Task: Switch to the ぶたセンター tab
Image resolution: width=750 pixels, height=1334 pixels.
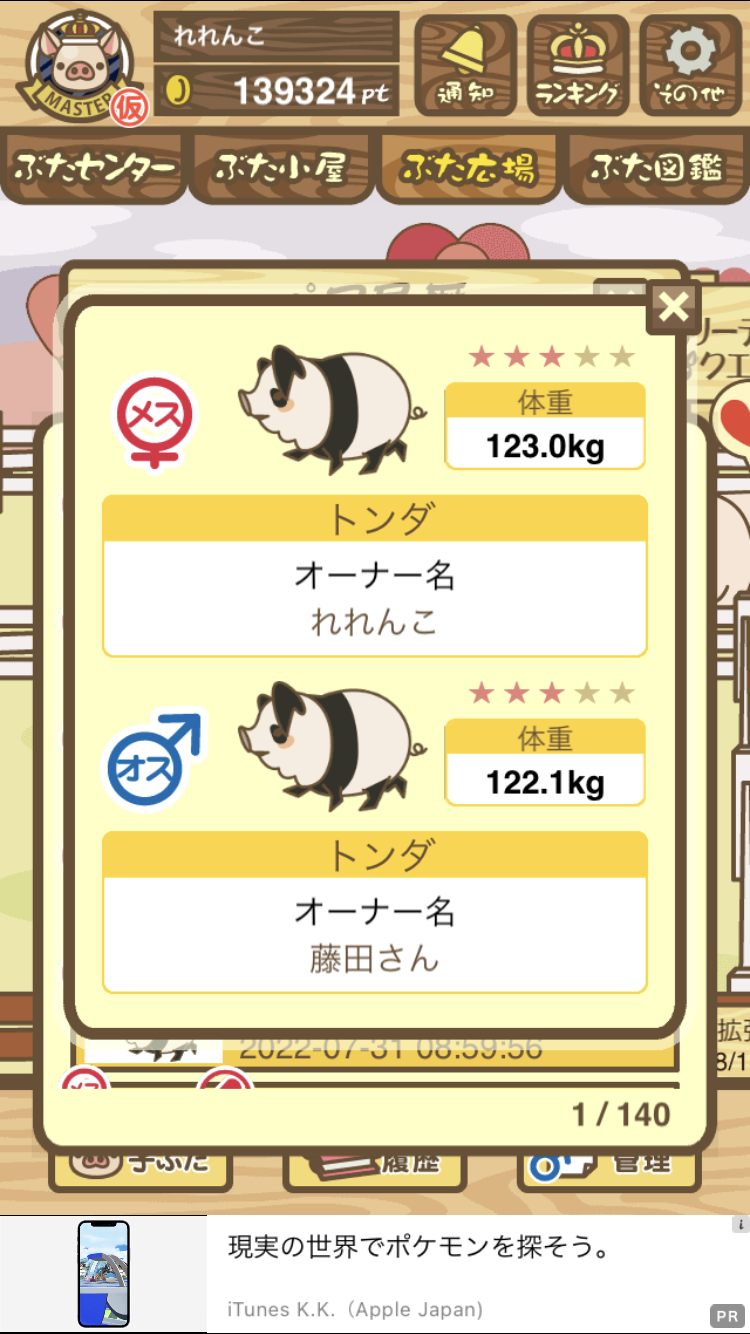Action: pos(95,168)
